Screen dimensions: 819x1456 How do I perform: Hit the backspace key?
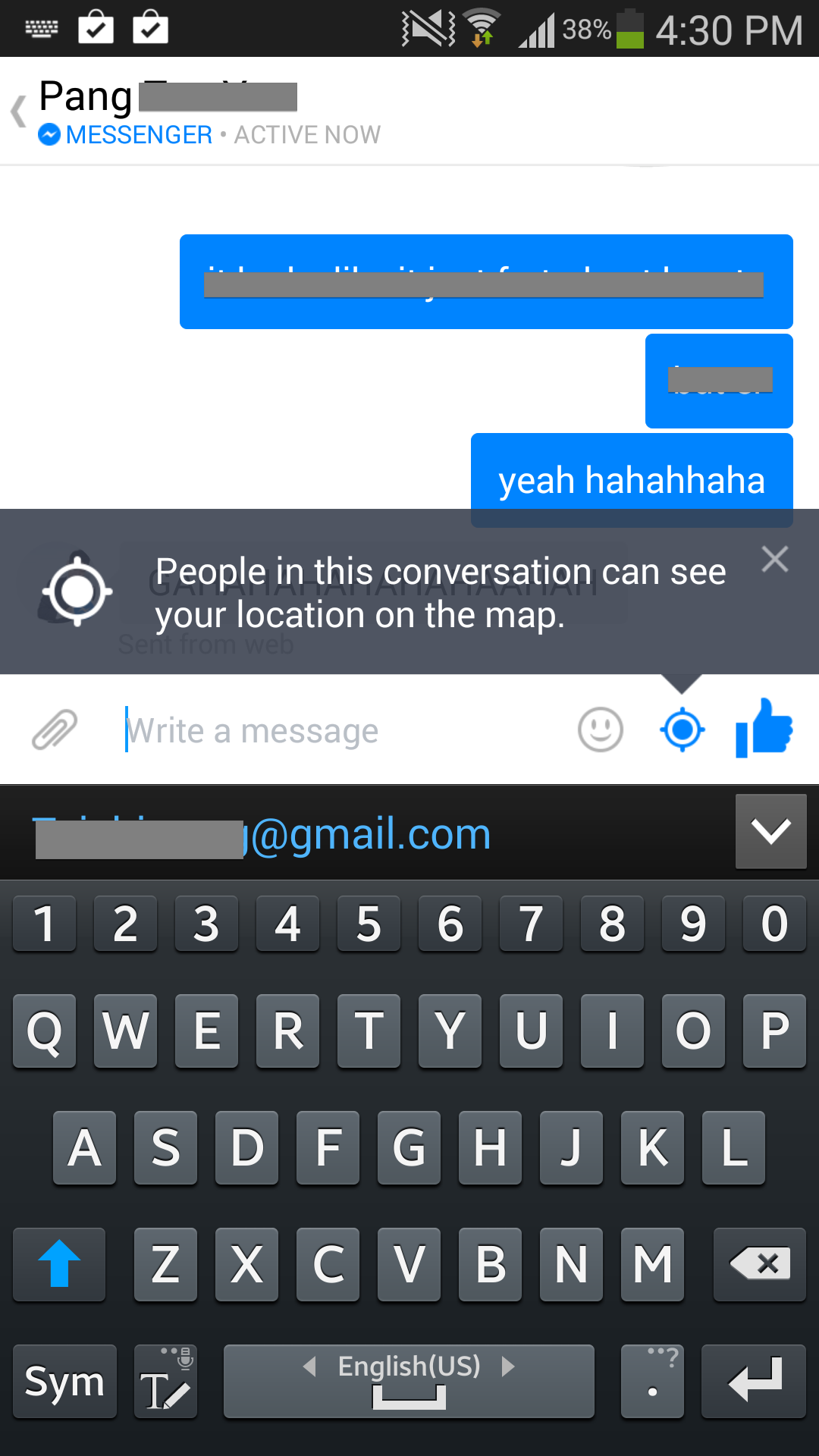point(760,1264)
